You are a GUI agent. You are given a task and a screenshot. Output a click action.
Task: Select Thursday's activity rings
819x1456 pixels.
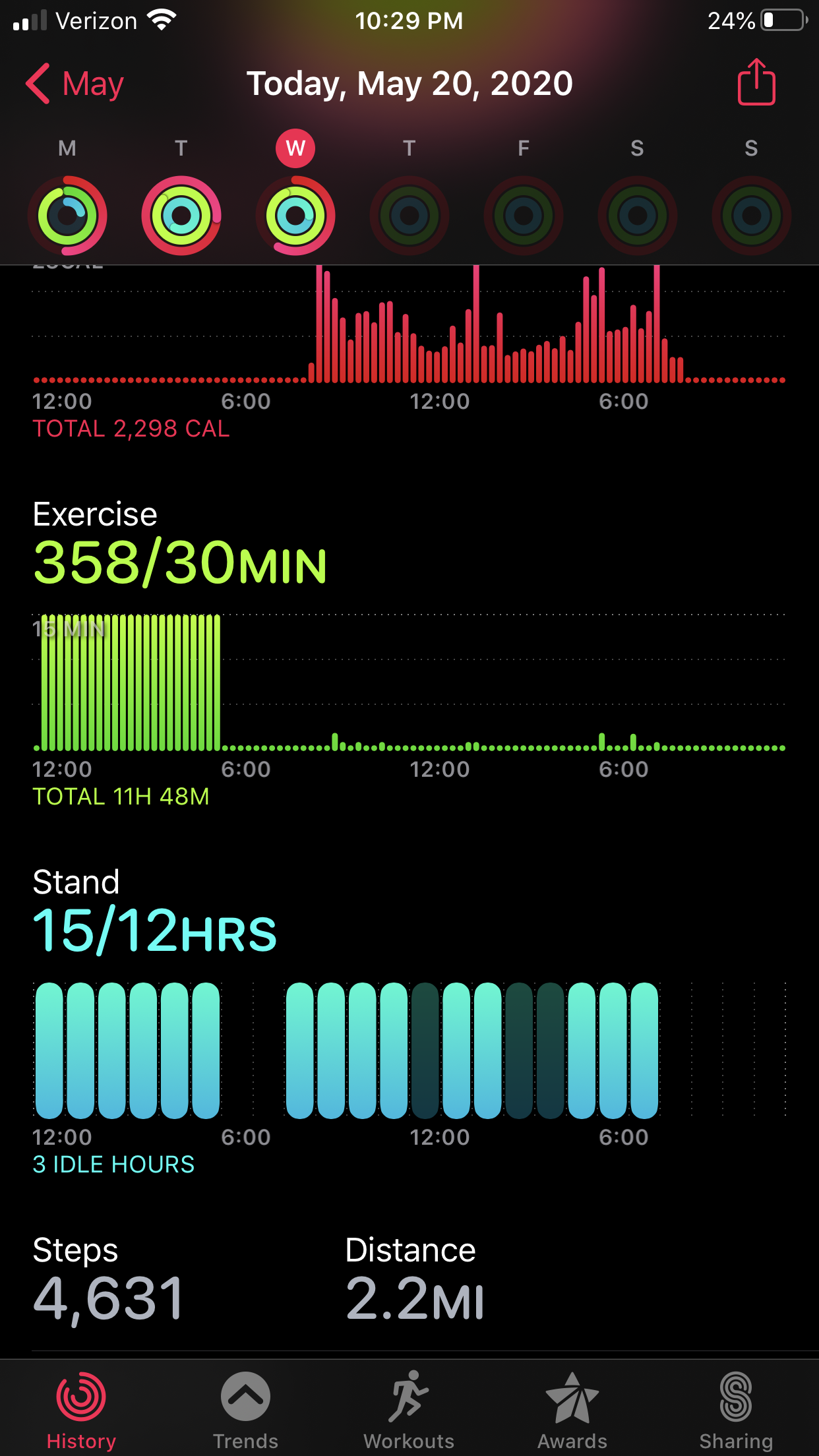[409, 215]
